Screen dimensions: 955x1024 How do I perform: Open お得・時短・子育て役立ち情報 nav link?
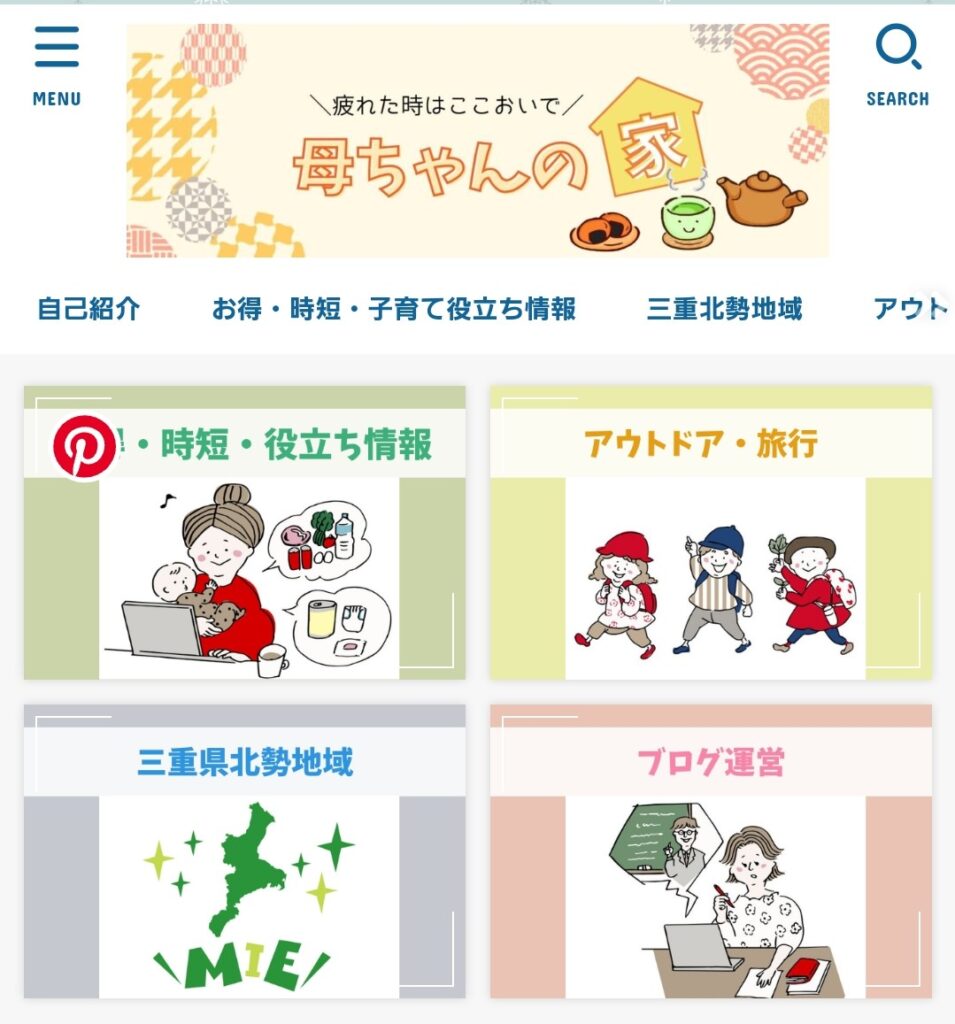pos(393,309)
